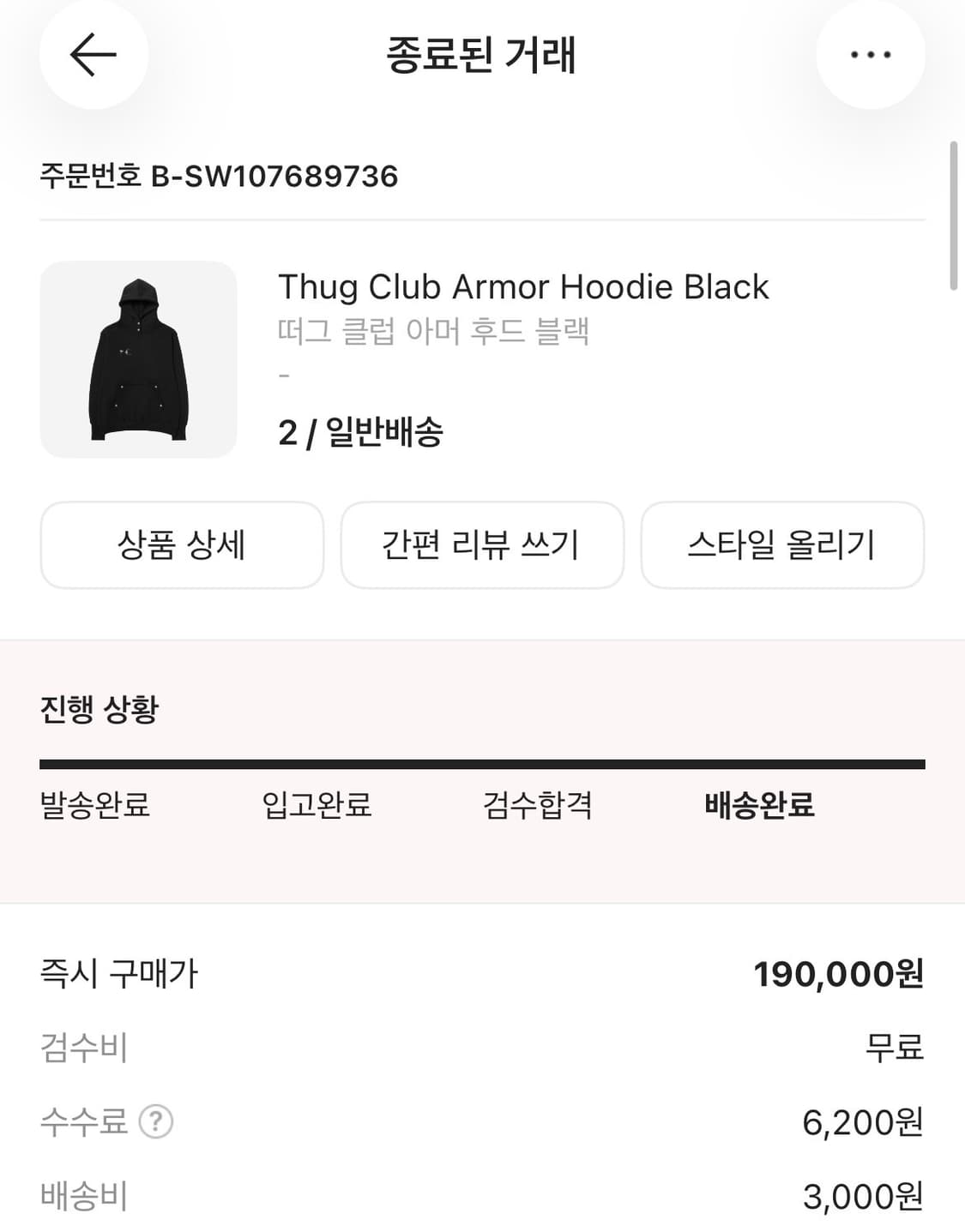Tap 간편 리뷰 쓰기 to write review

tap(482, 546)
